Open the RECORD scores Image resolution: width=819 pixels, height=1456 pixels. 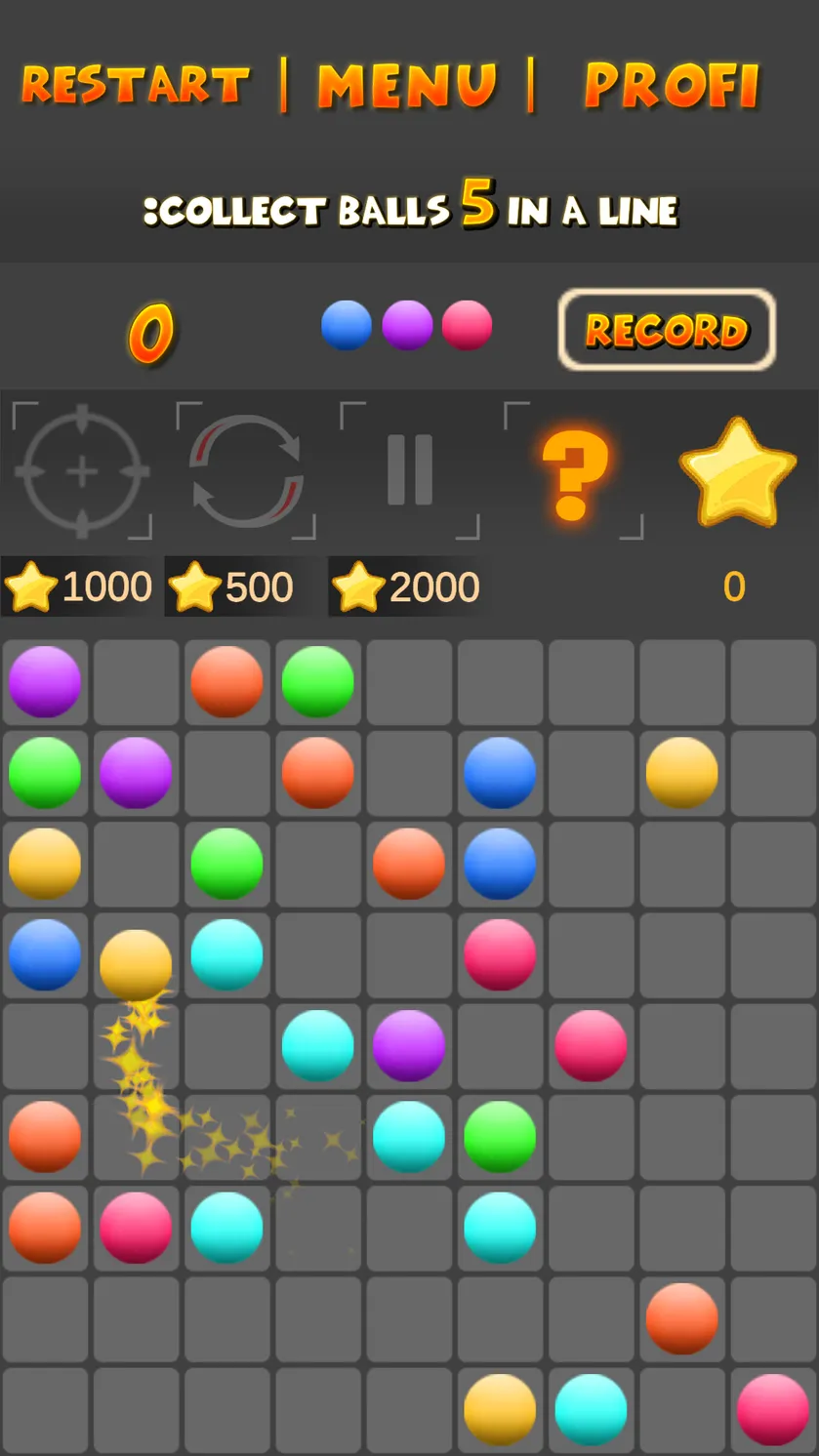667,330
